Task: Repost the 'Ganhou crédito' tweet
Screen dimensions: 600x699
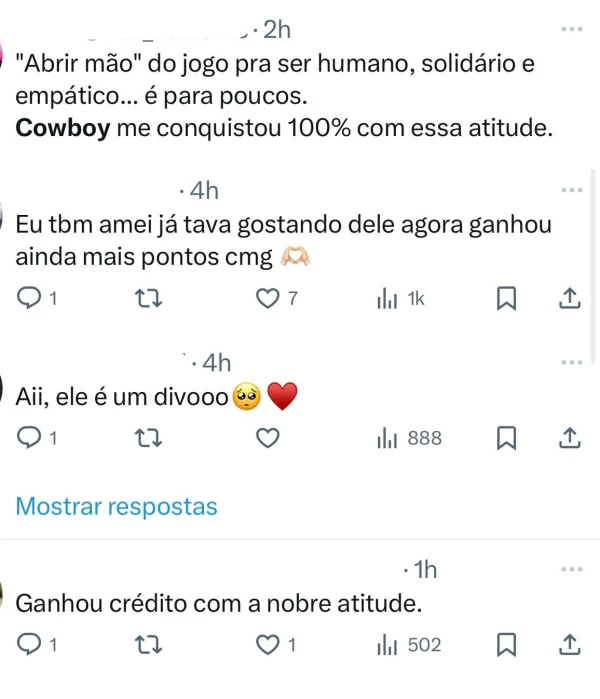Action: 144,645
